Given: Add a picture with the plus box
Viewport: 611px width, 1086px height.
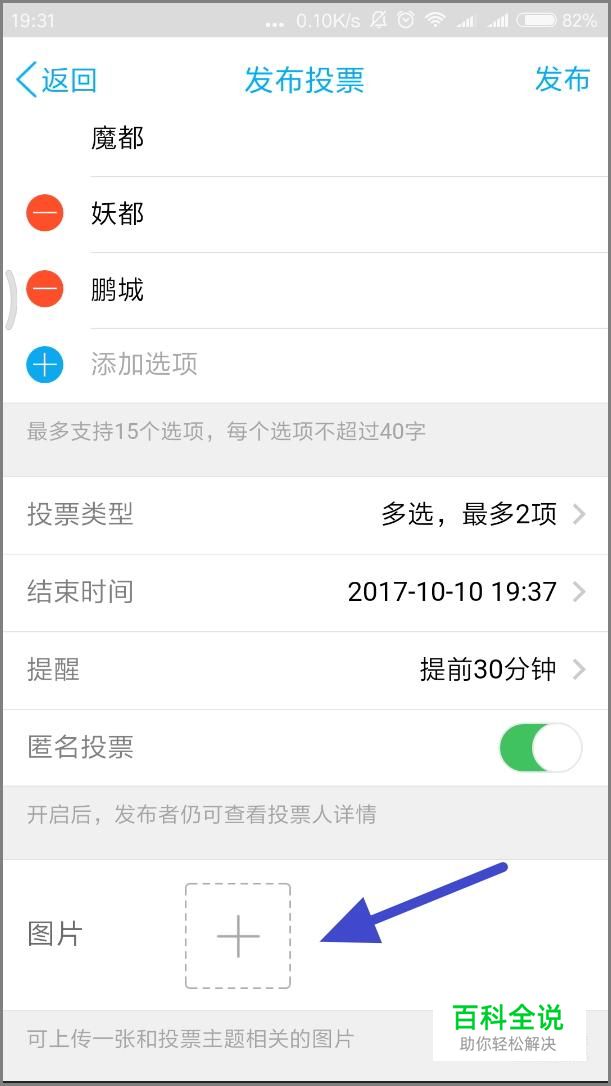Looking at the screenshot, I should tap(238, 936).
